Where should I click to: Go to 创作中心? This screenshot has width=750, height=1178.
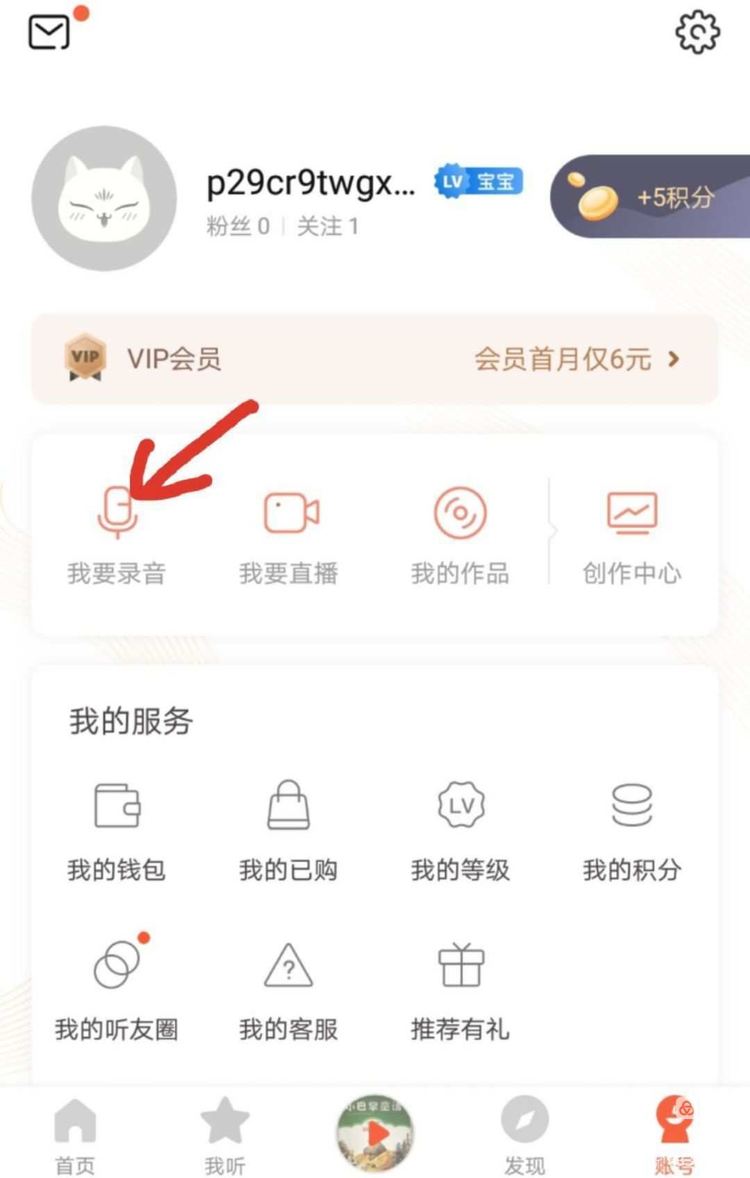click(x=632, y=535)
